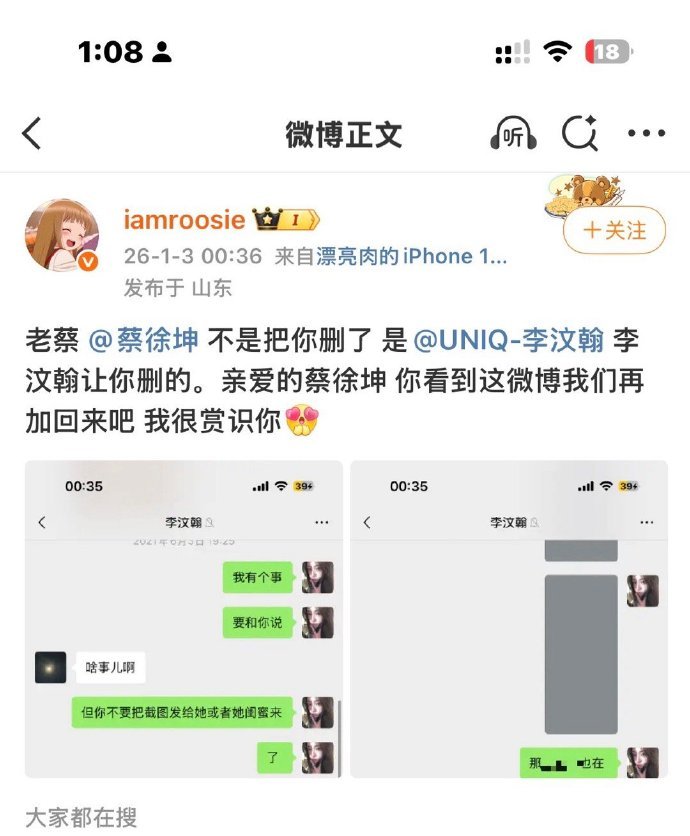The width and height of the screenshot is (690, 836).
Task: Go back from the Weibo post
Action: (x=32, y=133)
